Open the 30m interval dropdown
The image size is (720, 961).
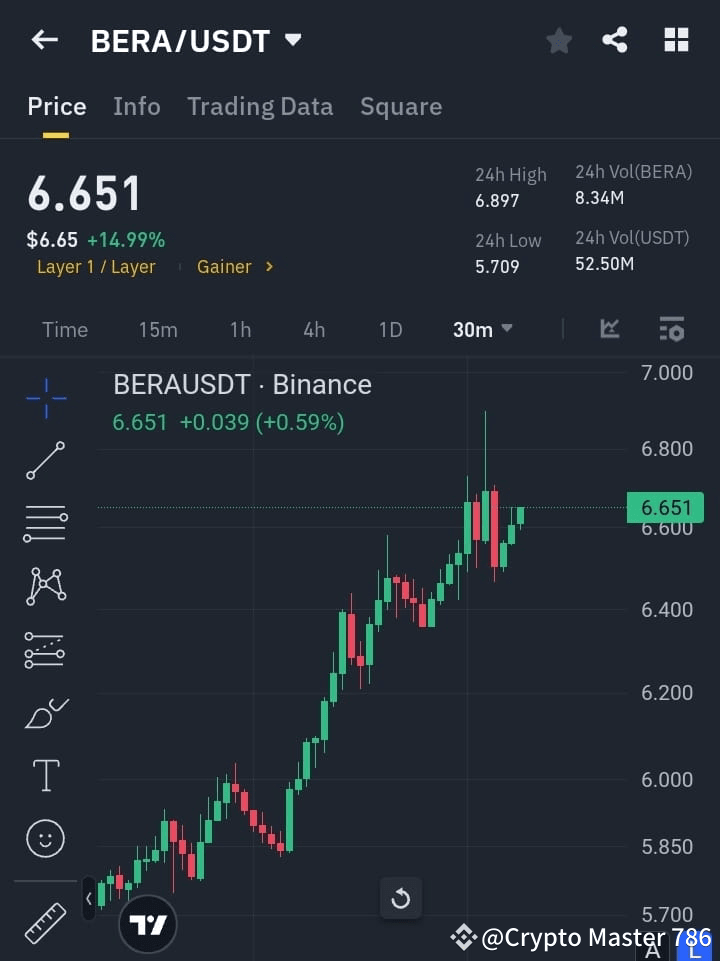pos(482,330)
